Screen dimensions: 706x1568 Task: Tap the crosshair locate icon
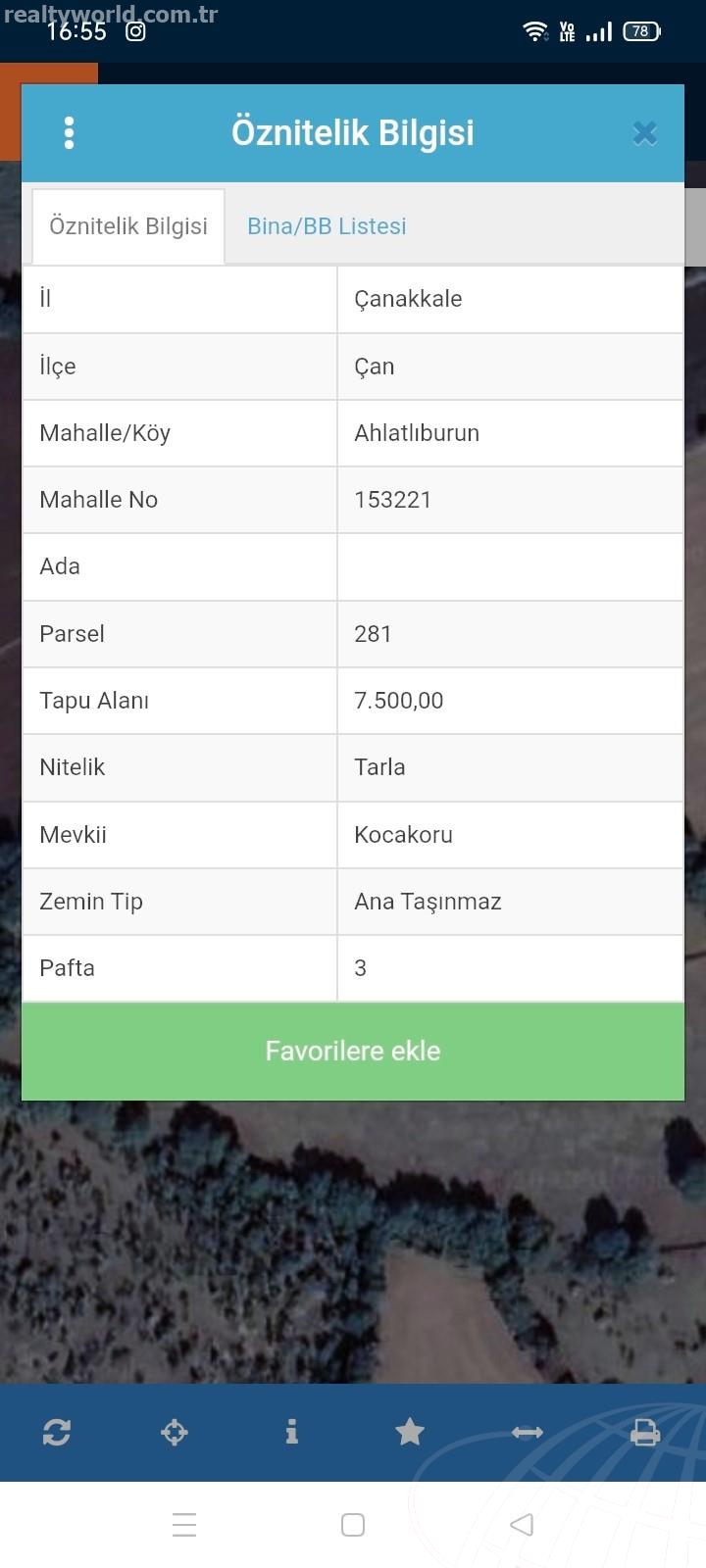coord(175,1433)
